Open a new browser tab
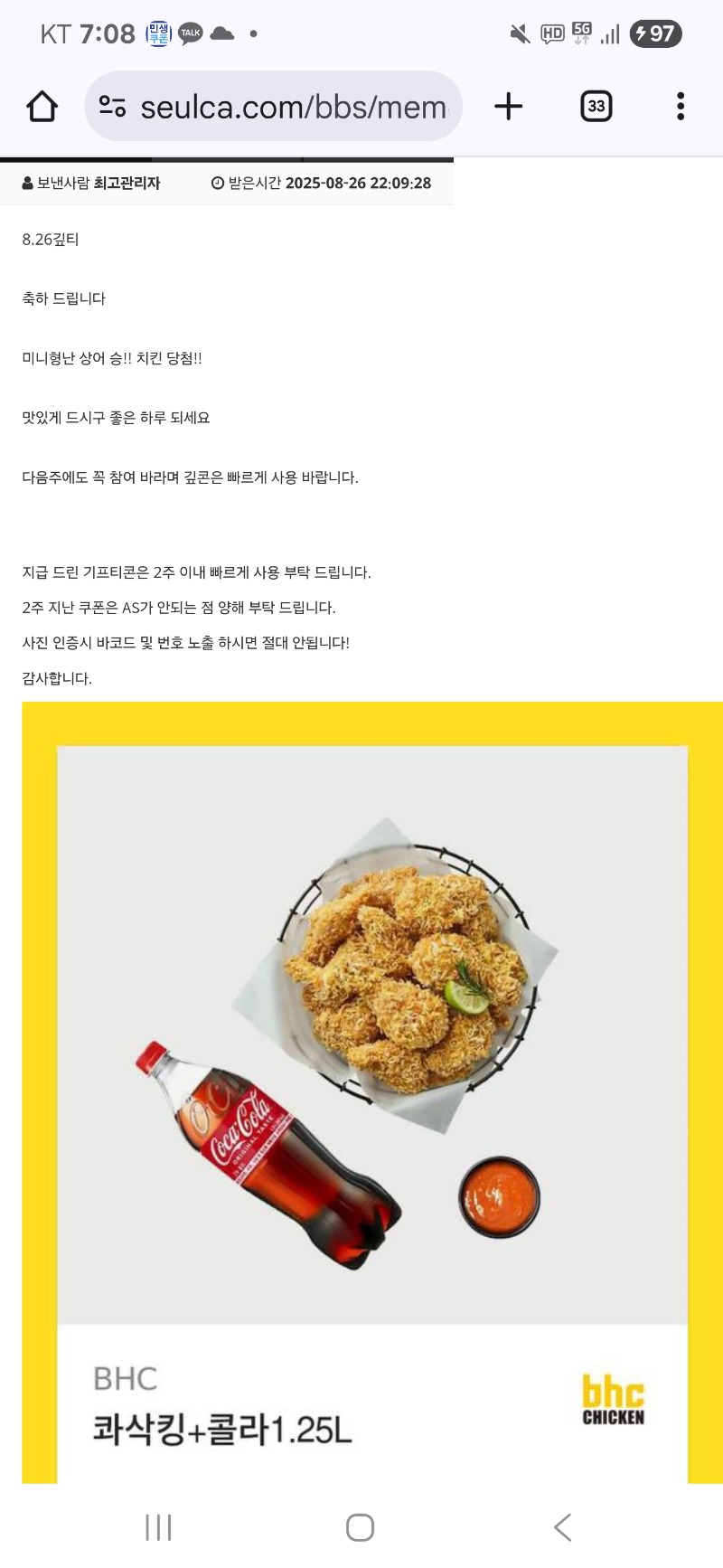Viewport: 723px width, 1568px height. 509,107
